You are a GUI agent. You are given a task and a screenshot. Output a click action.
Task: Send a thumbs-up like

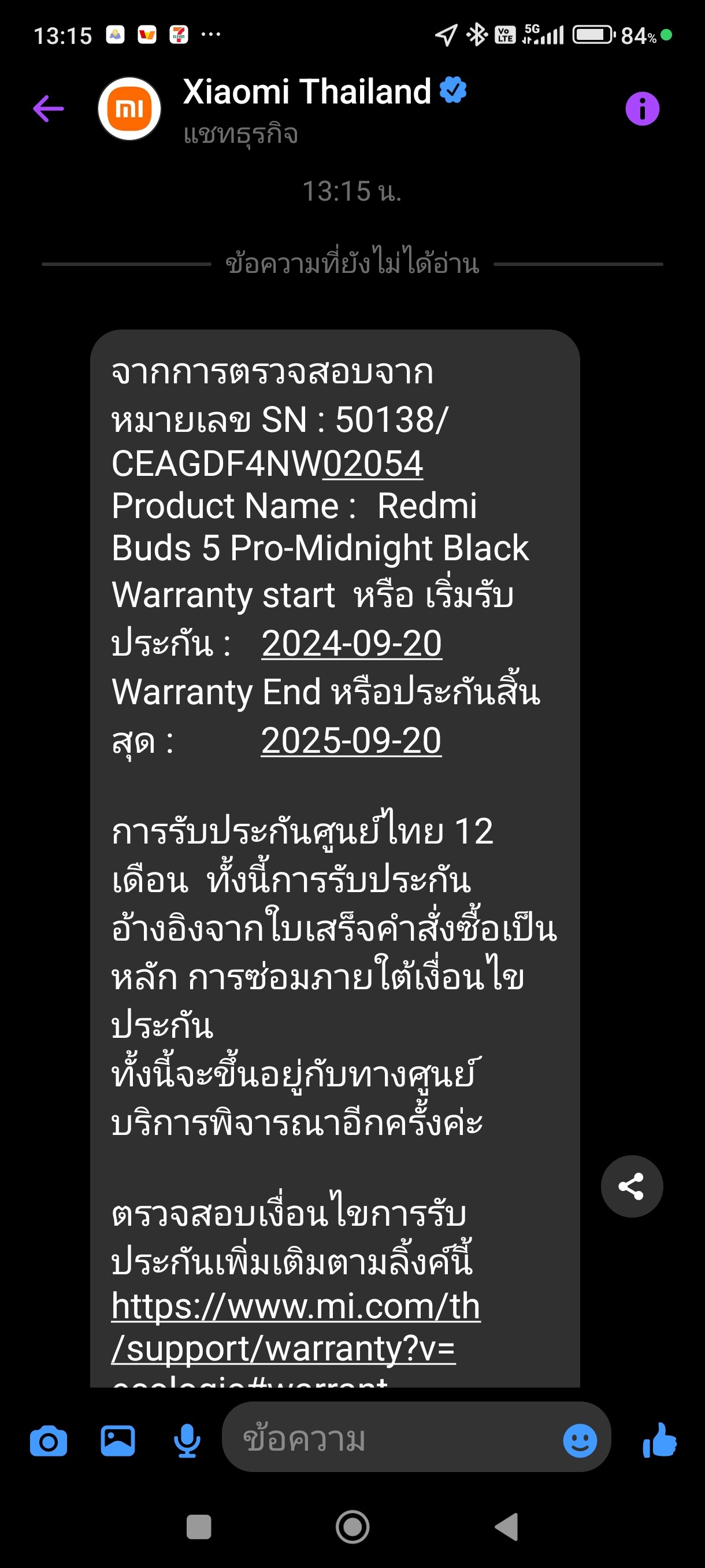[660, 1440]
